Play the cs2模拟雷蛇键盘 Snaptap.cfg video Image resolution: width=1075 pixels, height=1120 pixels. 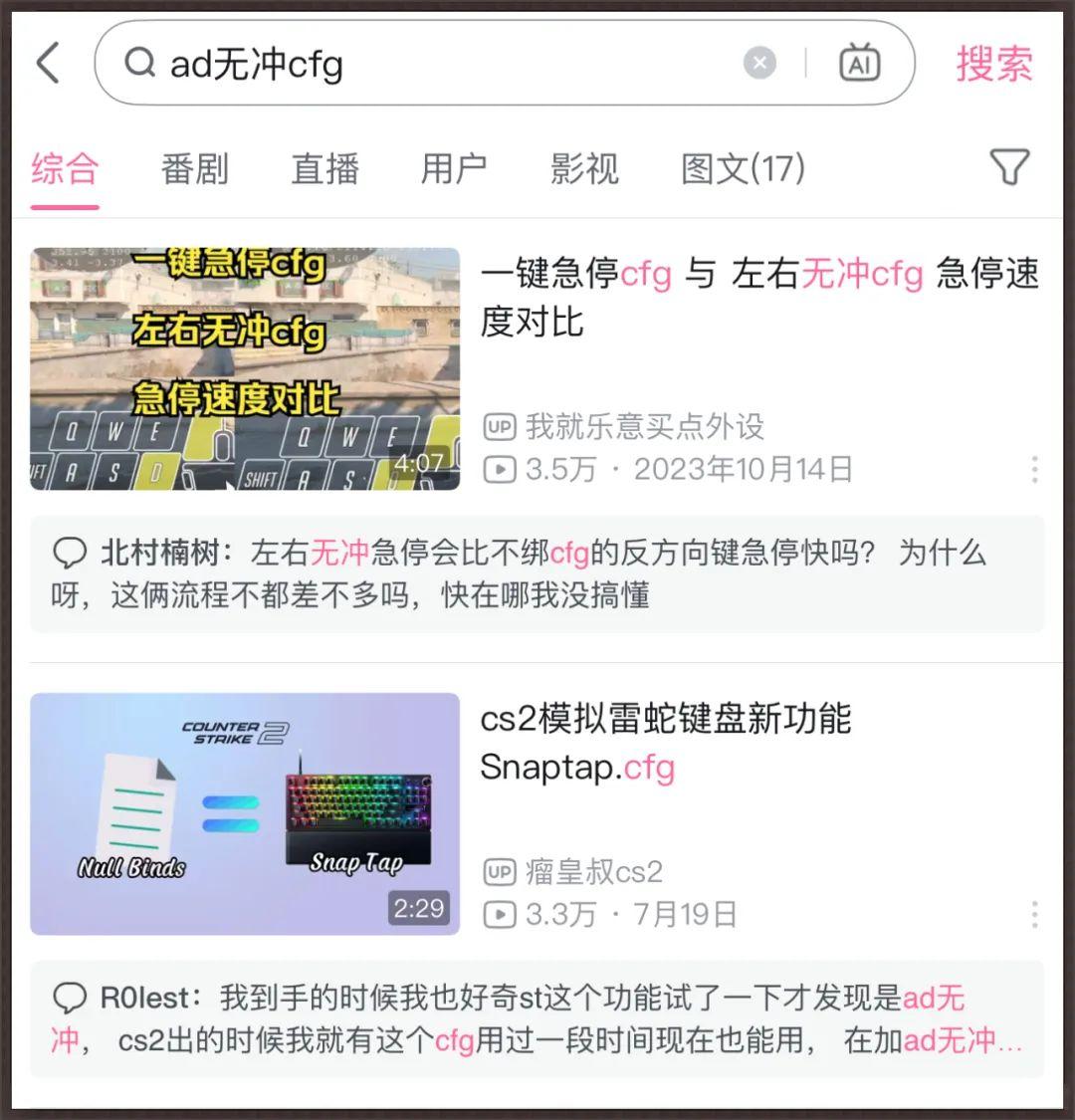tap(245, 813)
